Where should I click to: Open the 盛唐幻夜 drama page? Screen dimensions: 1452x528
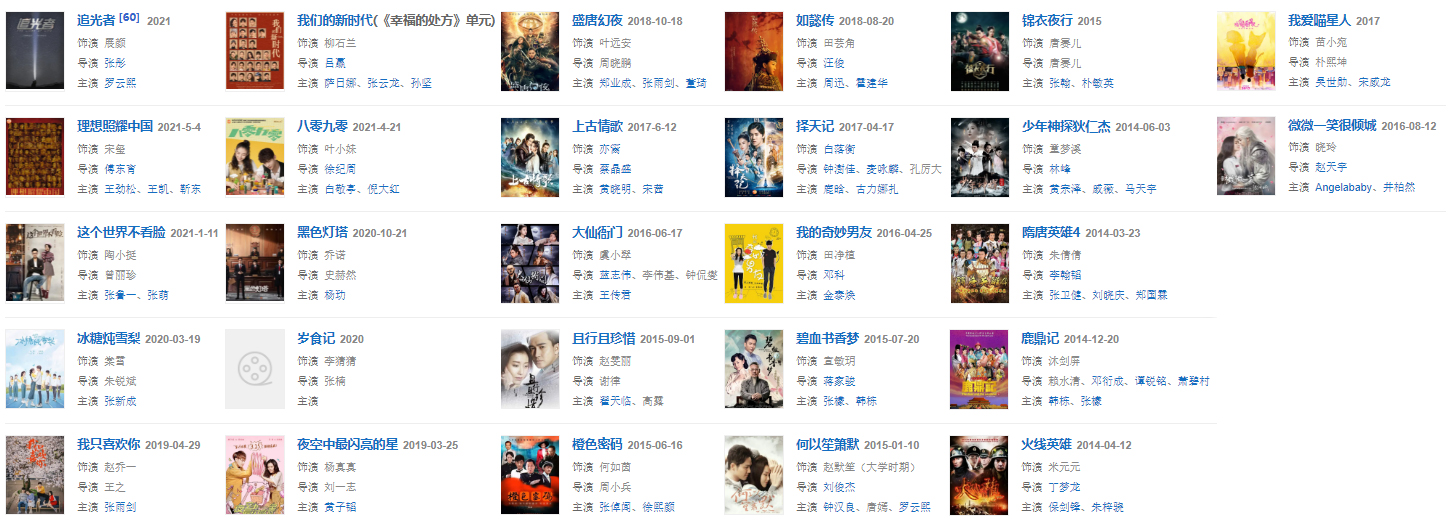[x=597, y=20]
